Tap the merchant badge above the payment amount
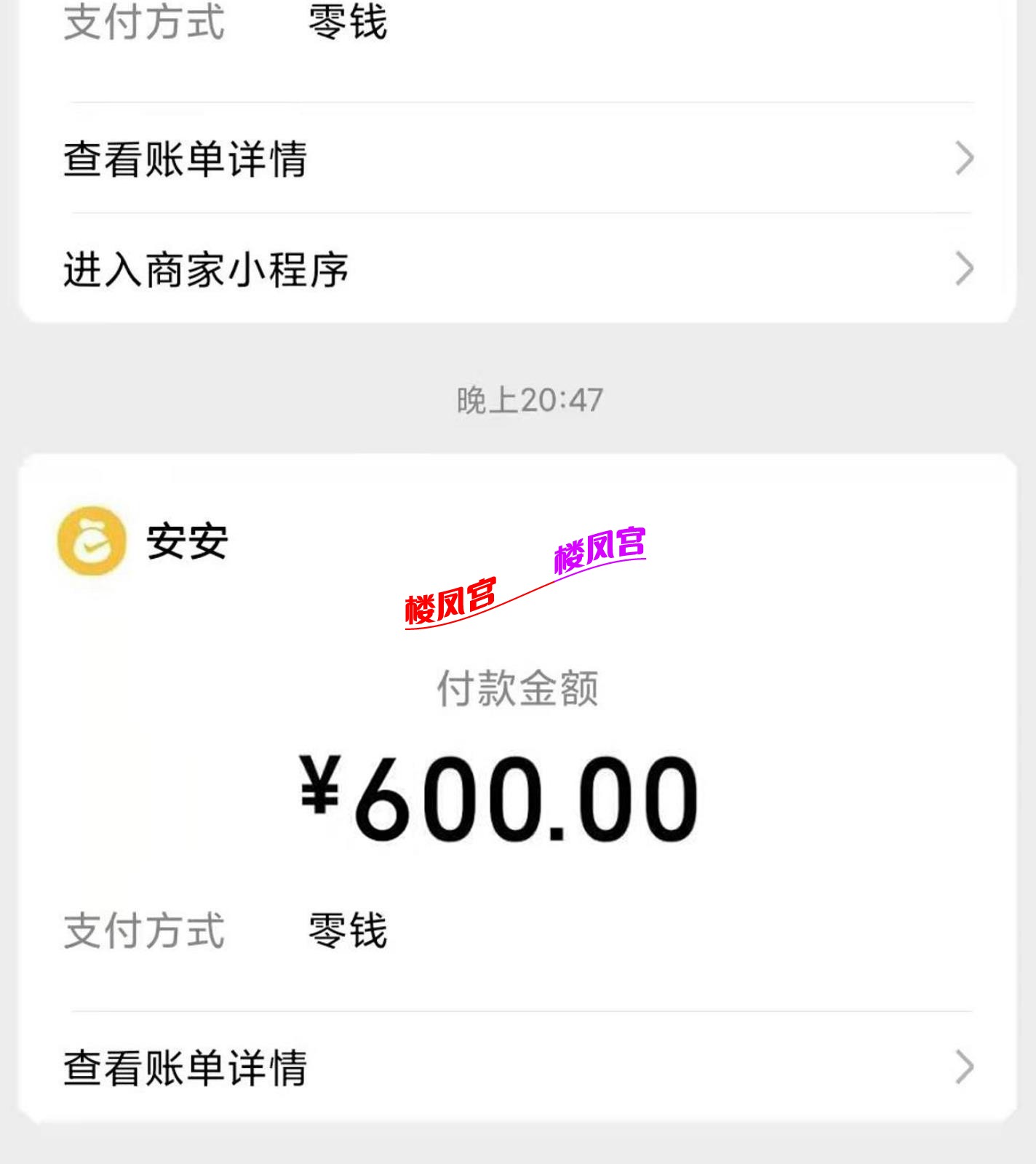The image size is (1036, 1164). point(91,538)
